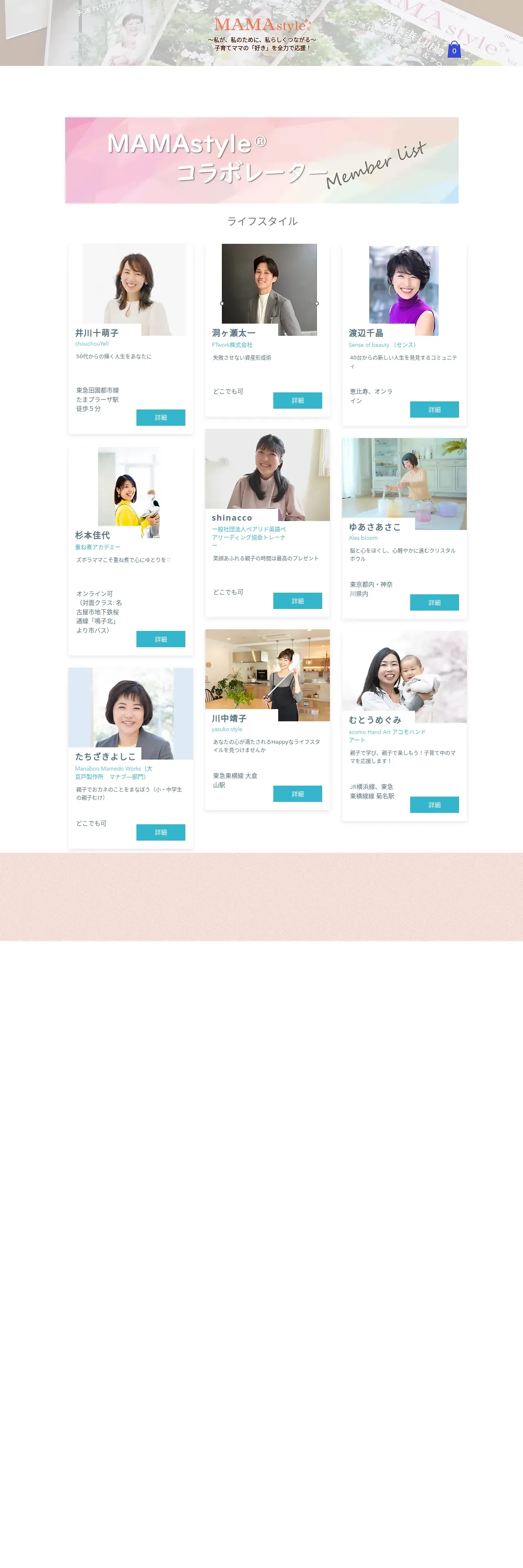This screenshot has height=1568, width=523.
Task: Select the photo of 渡辺千晶
Action: click(x=404, y=291)
